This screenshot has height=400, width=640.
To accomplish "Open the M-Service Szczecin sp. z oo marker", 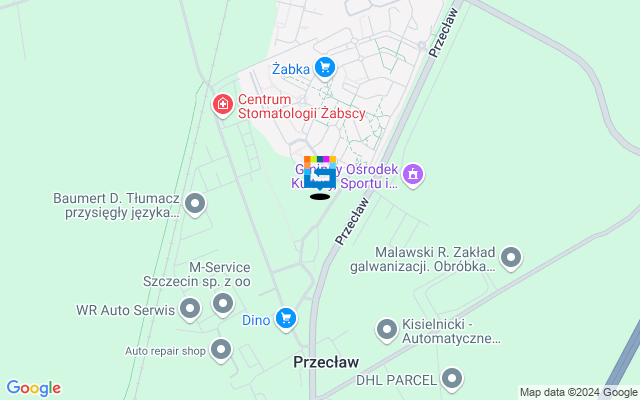I will point(223,302).
